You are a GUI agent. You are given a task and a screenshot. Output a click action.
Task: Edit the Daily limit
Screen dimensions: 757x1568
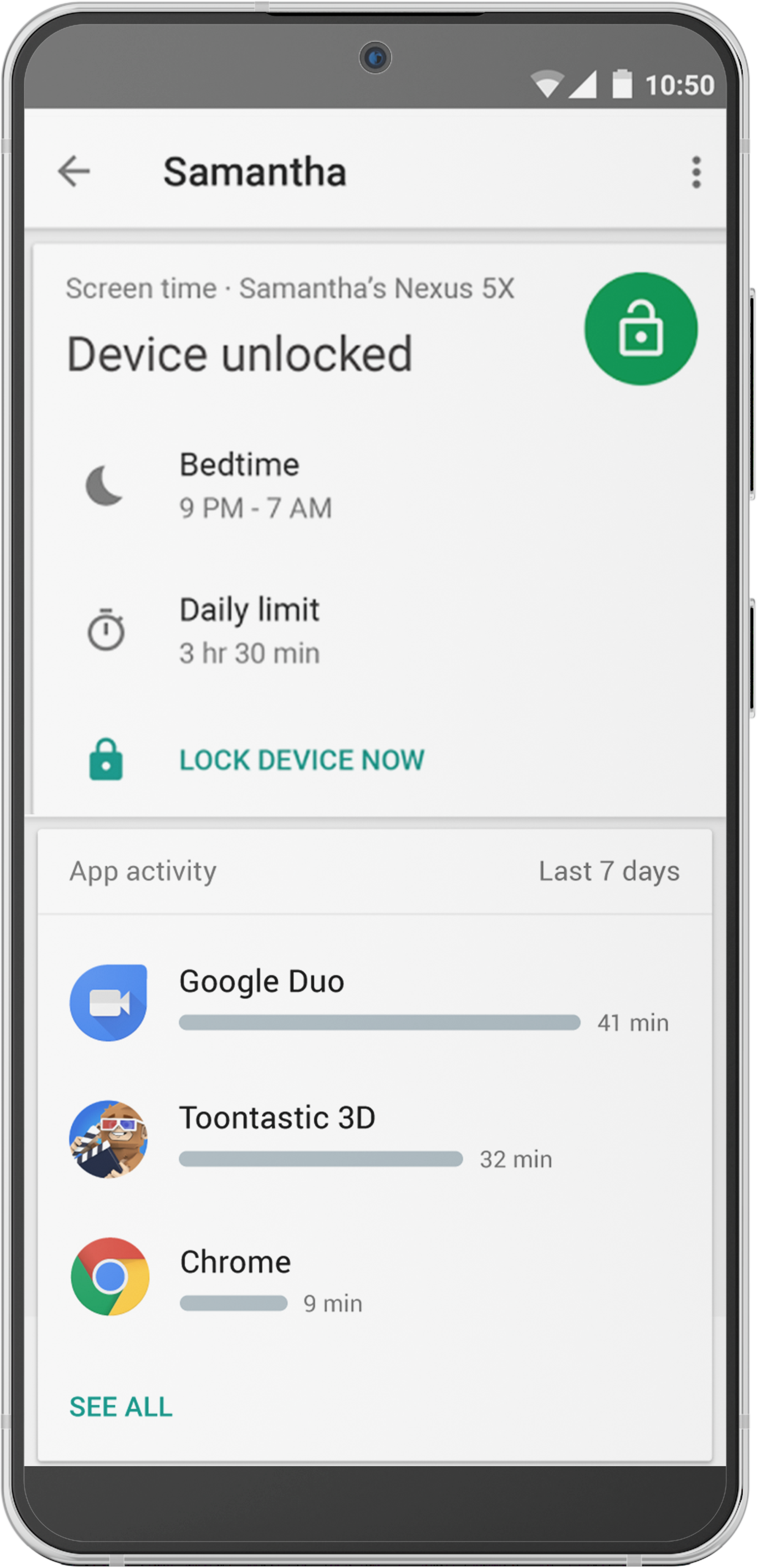[250, 630]
